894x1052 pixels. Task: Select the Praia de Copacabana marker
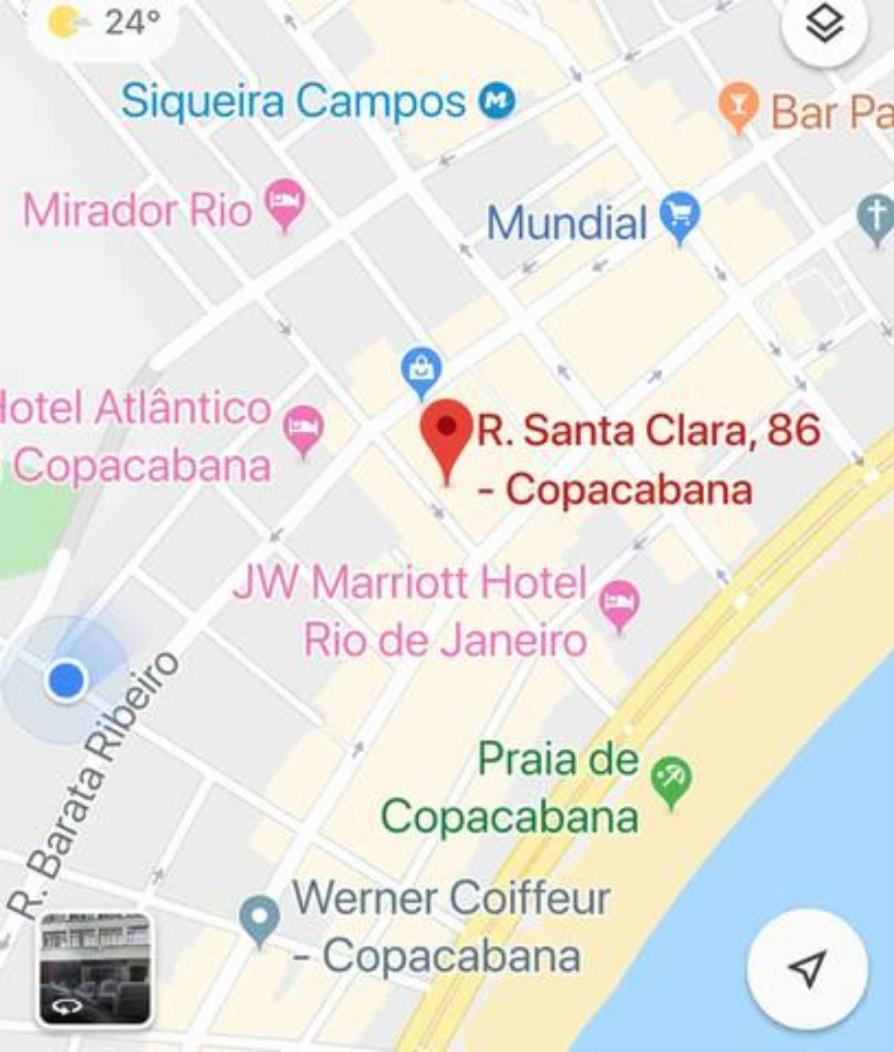[x=670, y=780]
